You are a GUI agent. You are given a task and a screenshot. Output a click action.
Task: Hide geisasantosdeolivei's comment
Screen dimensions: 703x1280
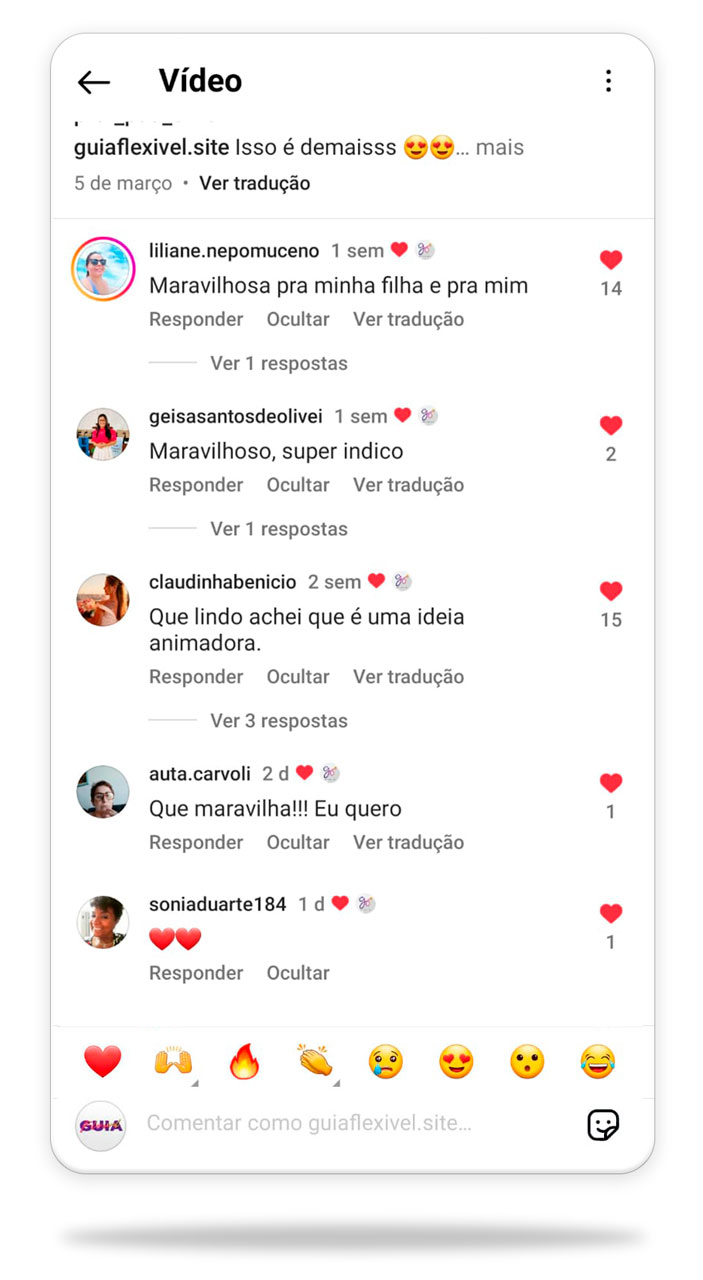point(297,485)
